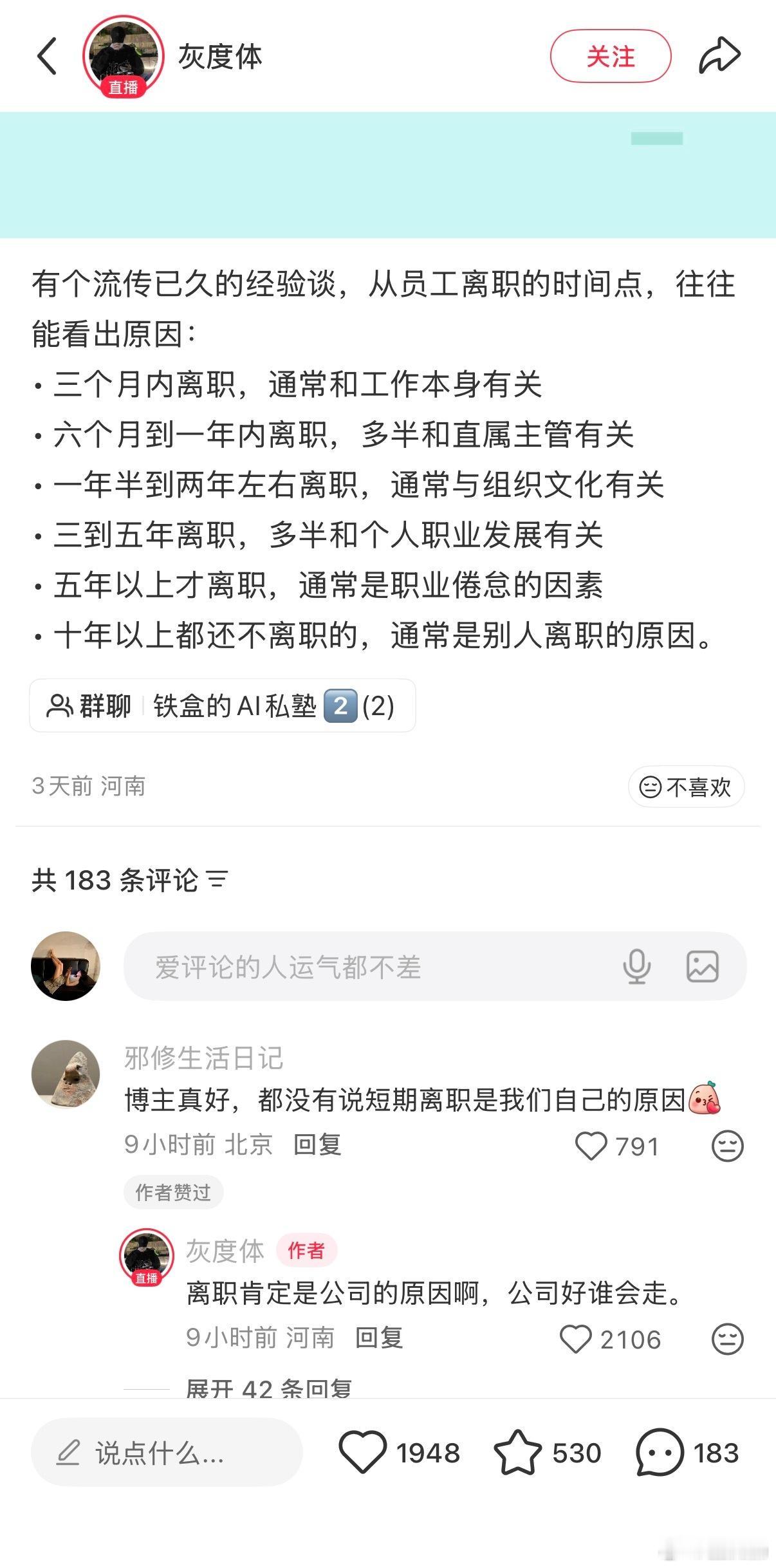Viewport: 776px width, 1568px height.
Task: Follow the author via the 关注 button
Action: point(610,55)
